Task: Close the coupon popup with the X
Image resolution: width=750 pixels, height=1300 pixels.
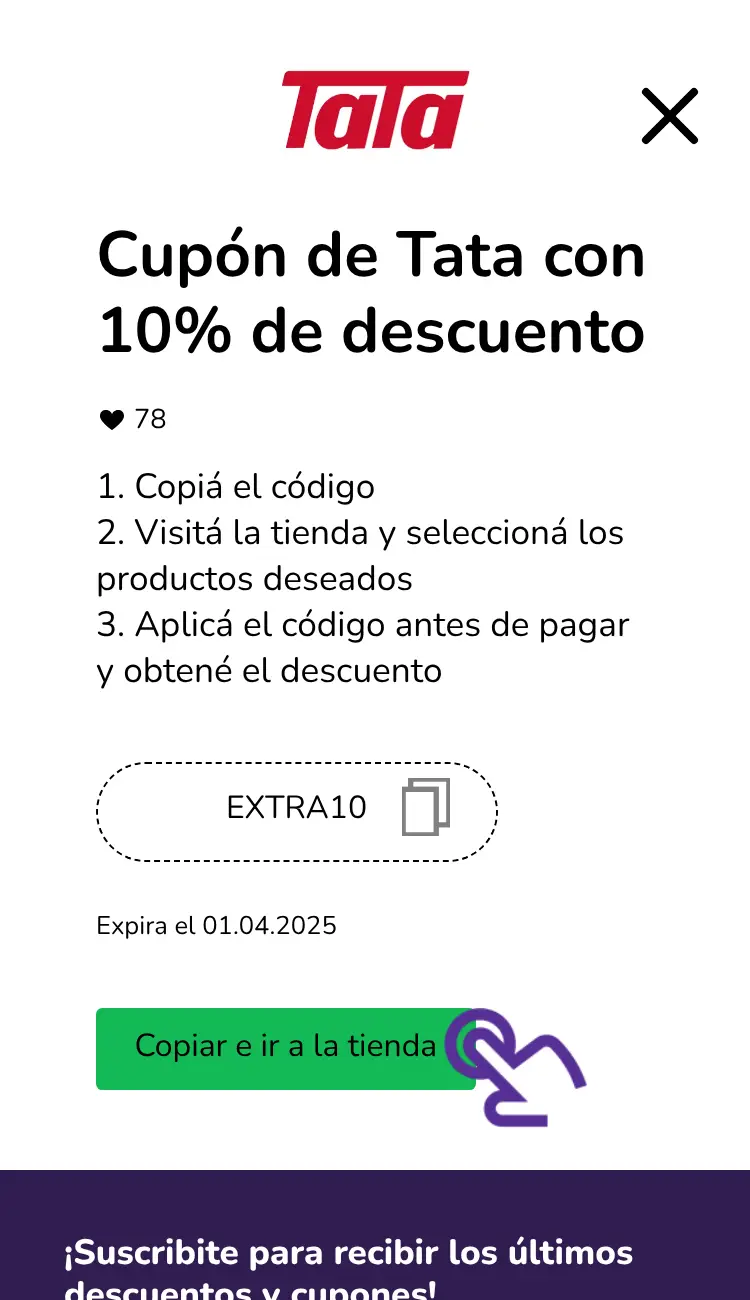Action: click(x=669, y=115)
